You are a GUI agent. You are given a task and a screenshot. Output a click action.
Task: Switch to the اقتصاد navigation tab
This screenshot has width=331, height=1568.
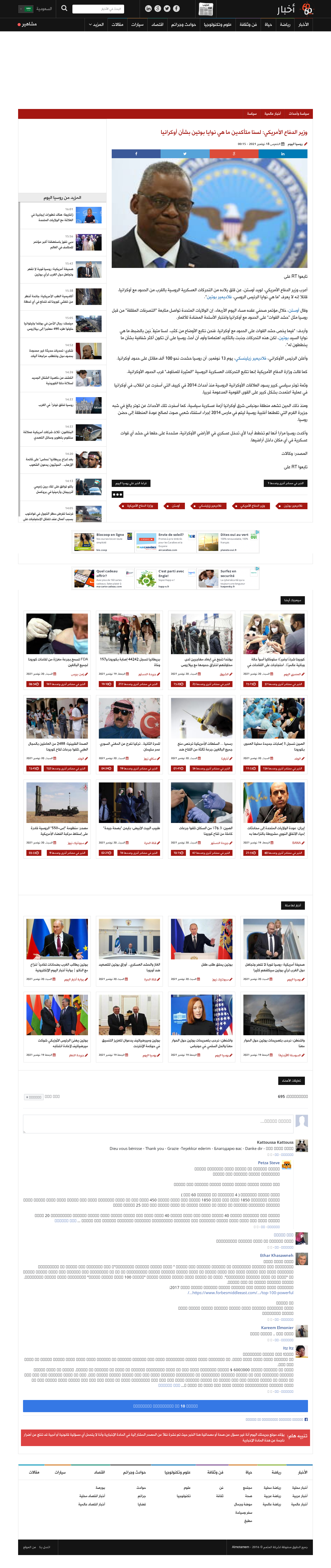pos(157,24)
